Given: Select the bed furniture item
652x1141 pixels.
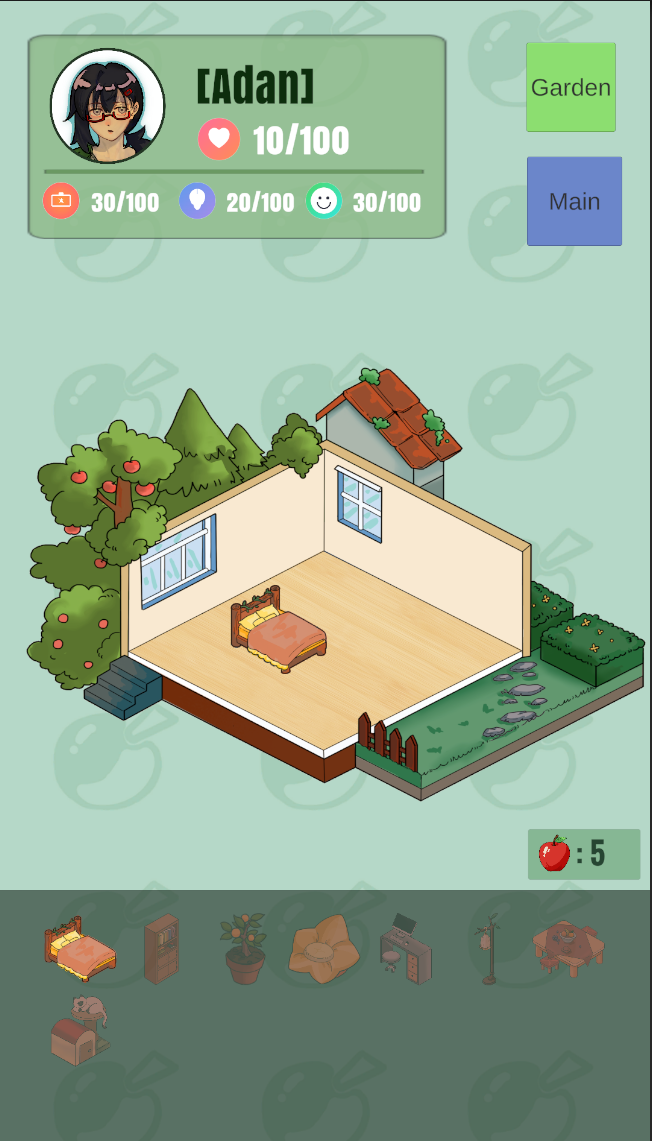Looking at the screenshot, I should click(x=80, y=948).
